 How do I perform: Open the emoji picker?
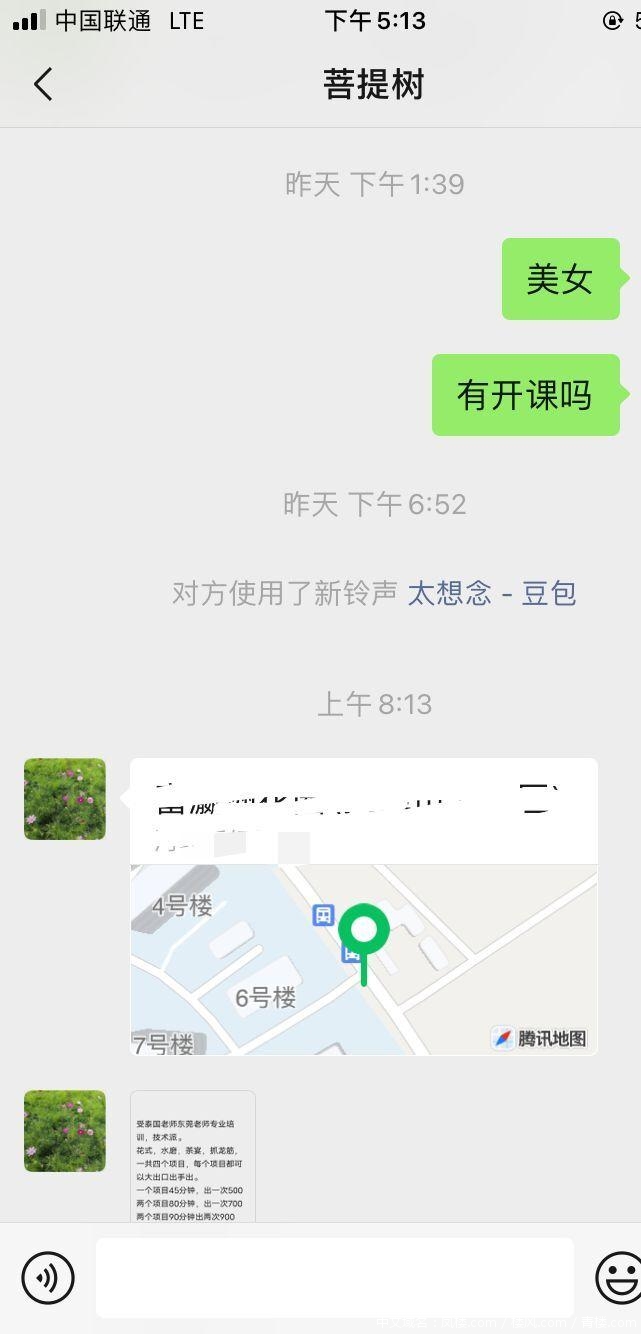618,1277
